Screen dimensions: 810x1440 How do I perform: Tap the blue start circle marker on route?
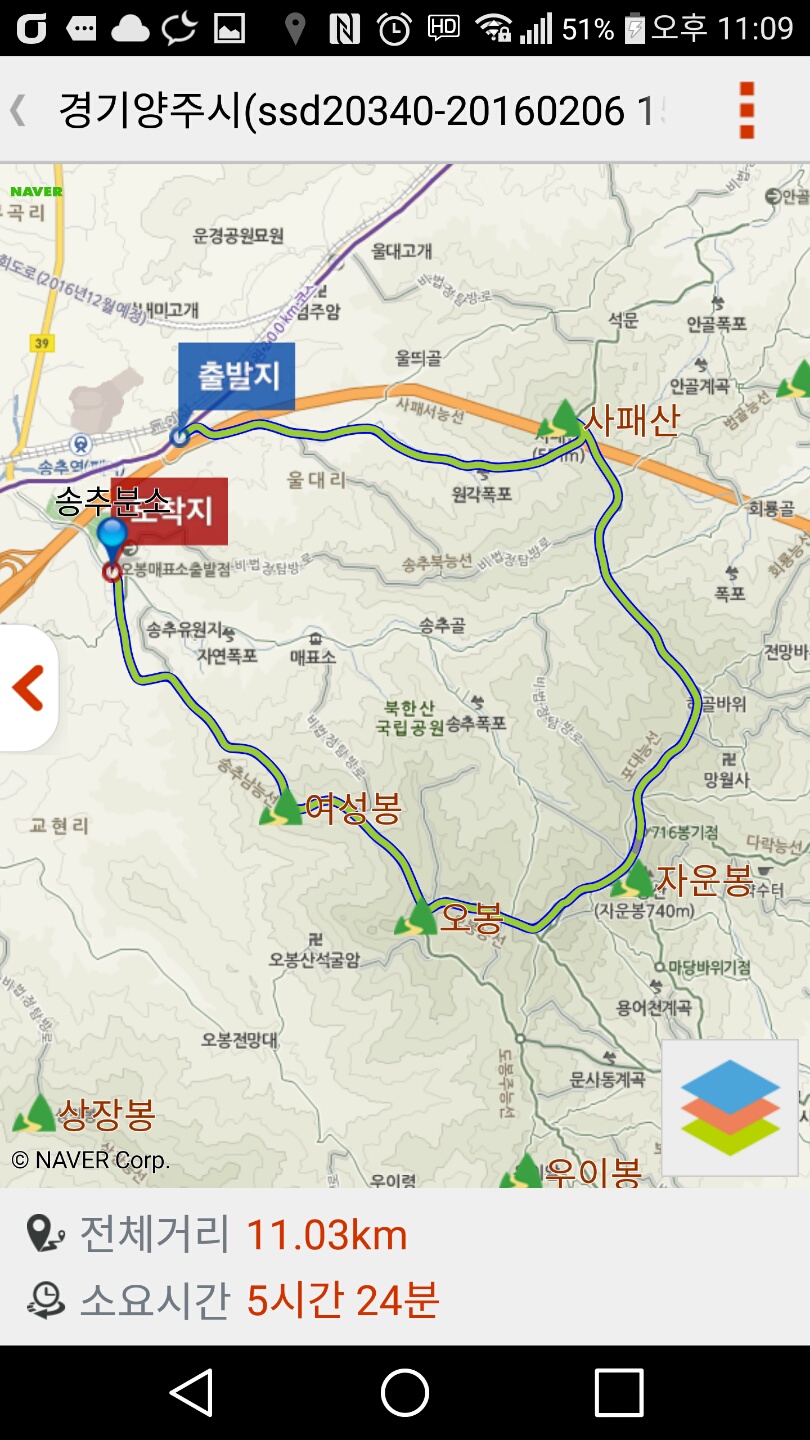pos(181,435)
